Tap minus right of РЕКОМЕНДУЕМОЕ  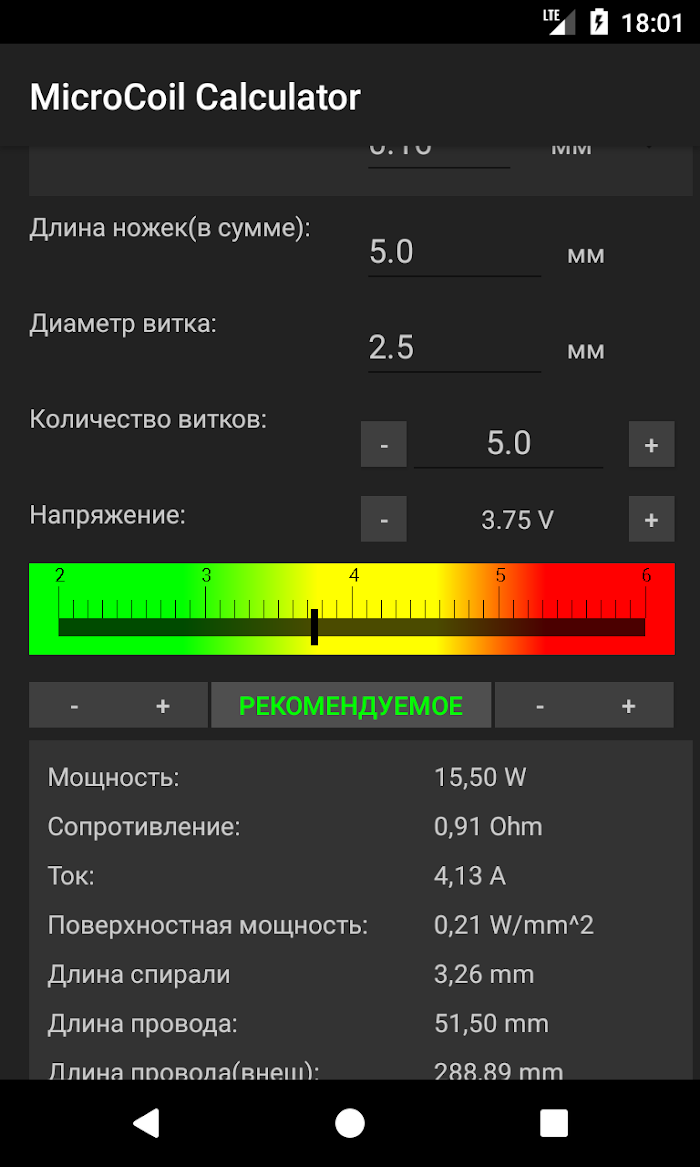[x=539, y=705]
